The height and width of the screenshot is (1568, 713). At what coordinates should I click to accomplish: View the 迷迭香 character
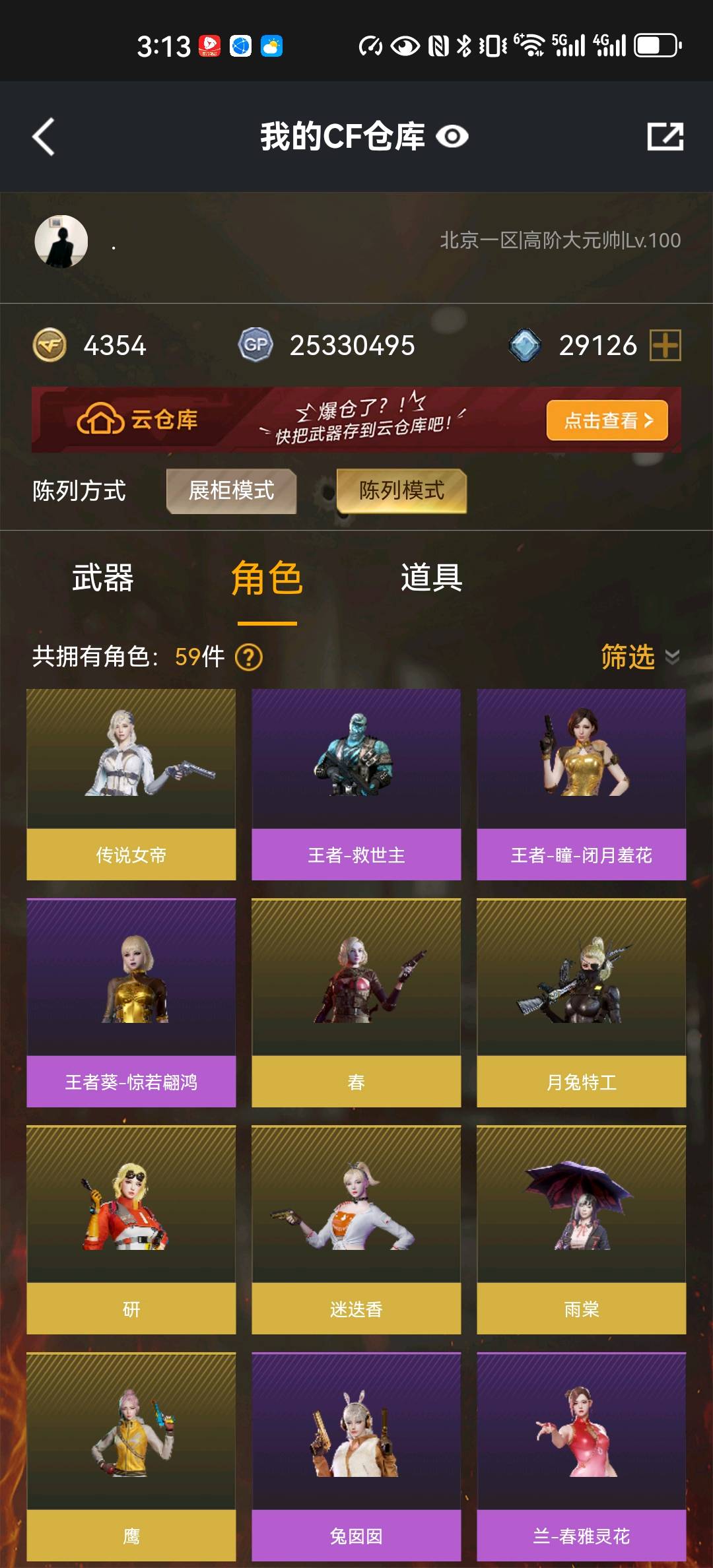click(356, 1229)
